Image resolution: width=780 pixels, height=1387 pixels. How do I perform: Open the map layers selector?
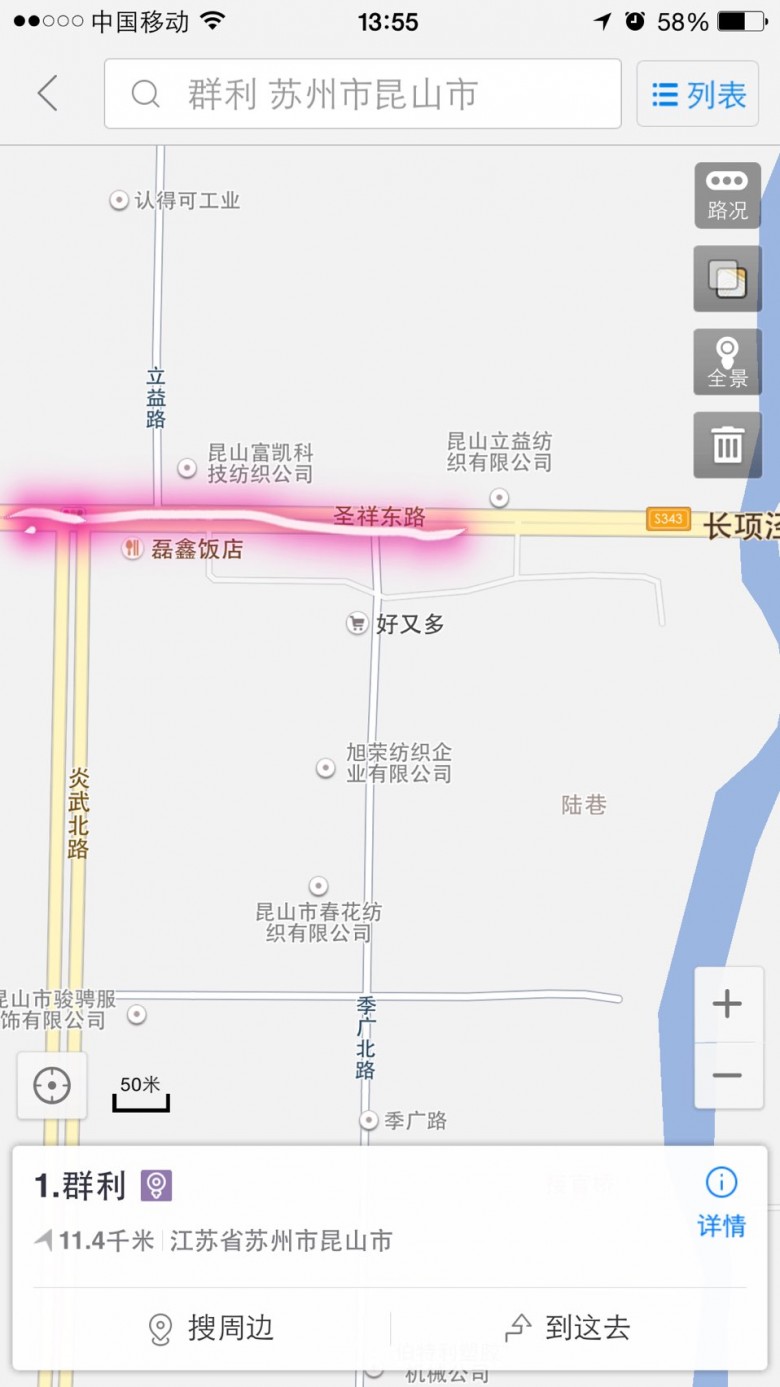[x=727, y=279]
